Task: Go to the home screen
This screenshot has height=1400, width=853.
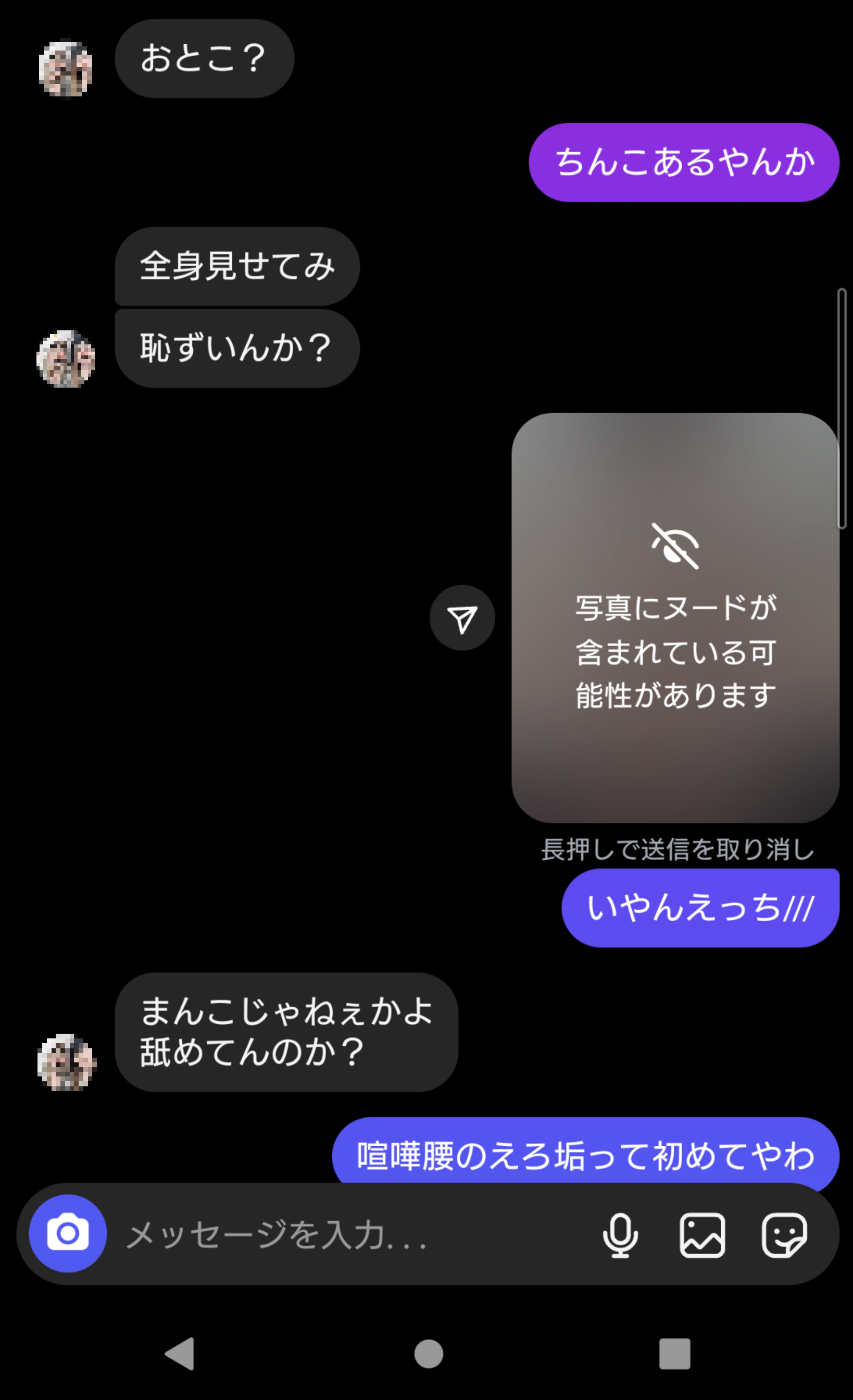Action: click(429, 1354)
